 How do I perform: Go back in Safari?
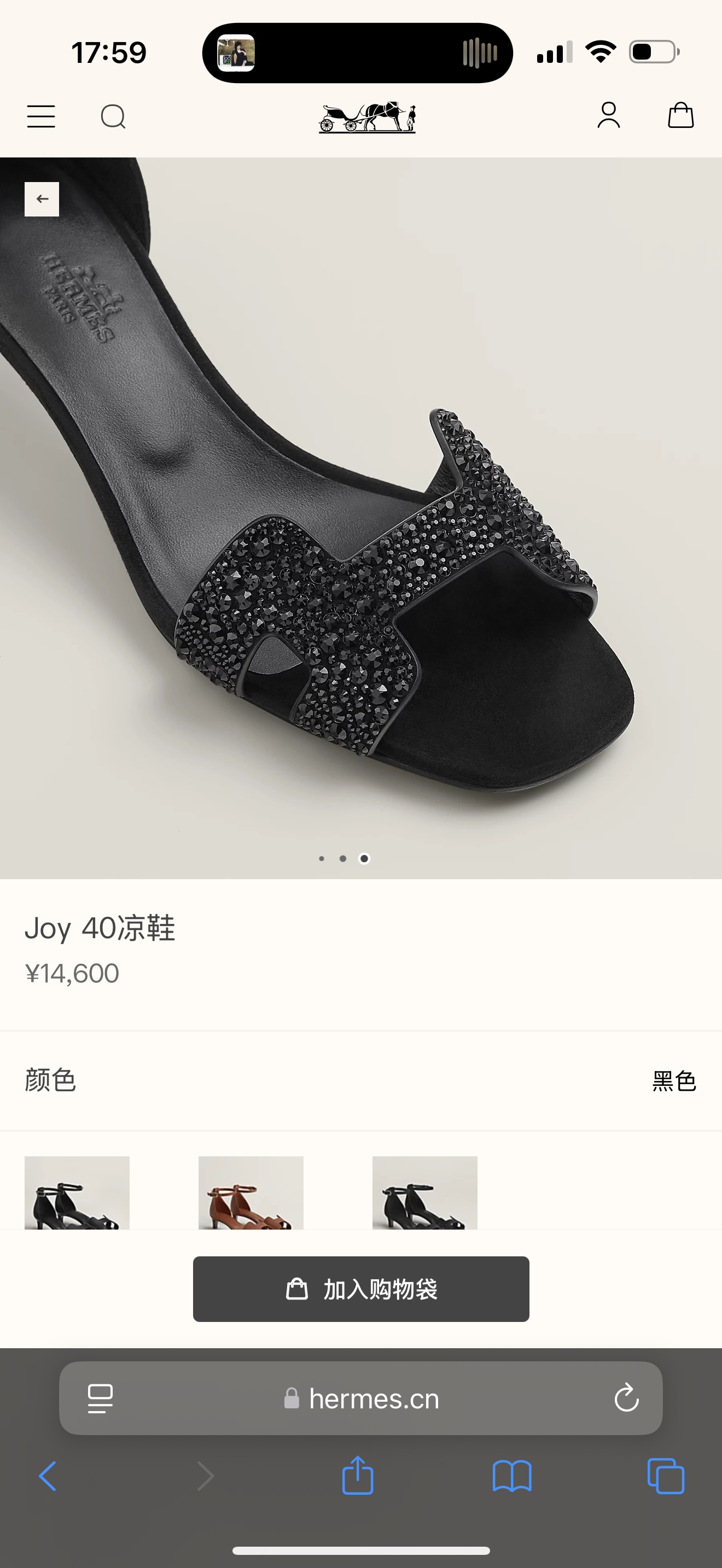[48, 1476]
